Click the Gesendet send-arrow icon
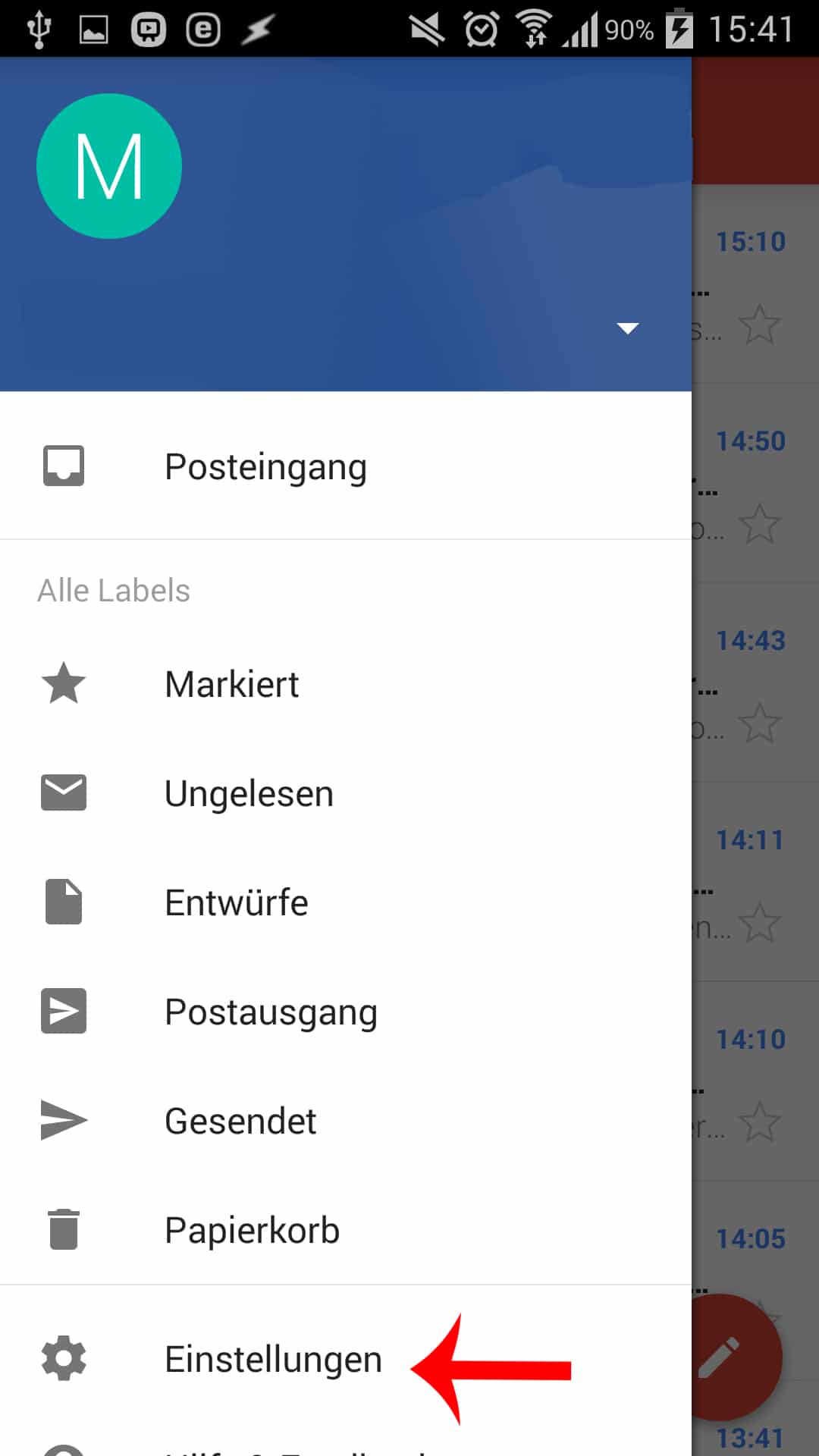The height and width of the screenshot is (1456, 819). click(64, 1122)
